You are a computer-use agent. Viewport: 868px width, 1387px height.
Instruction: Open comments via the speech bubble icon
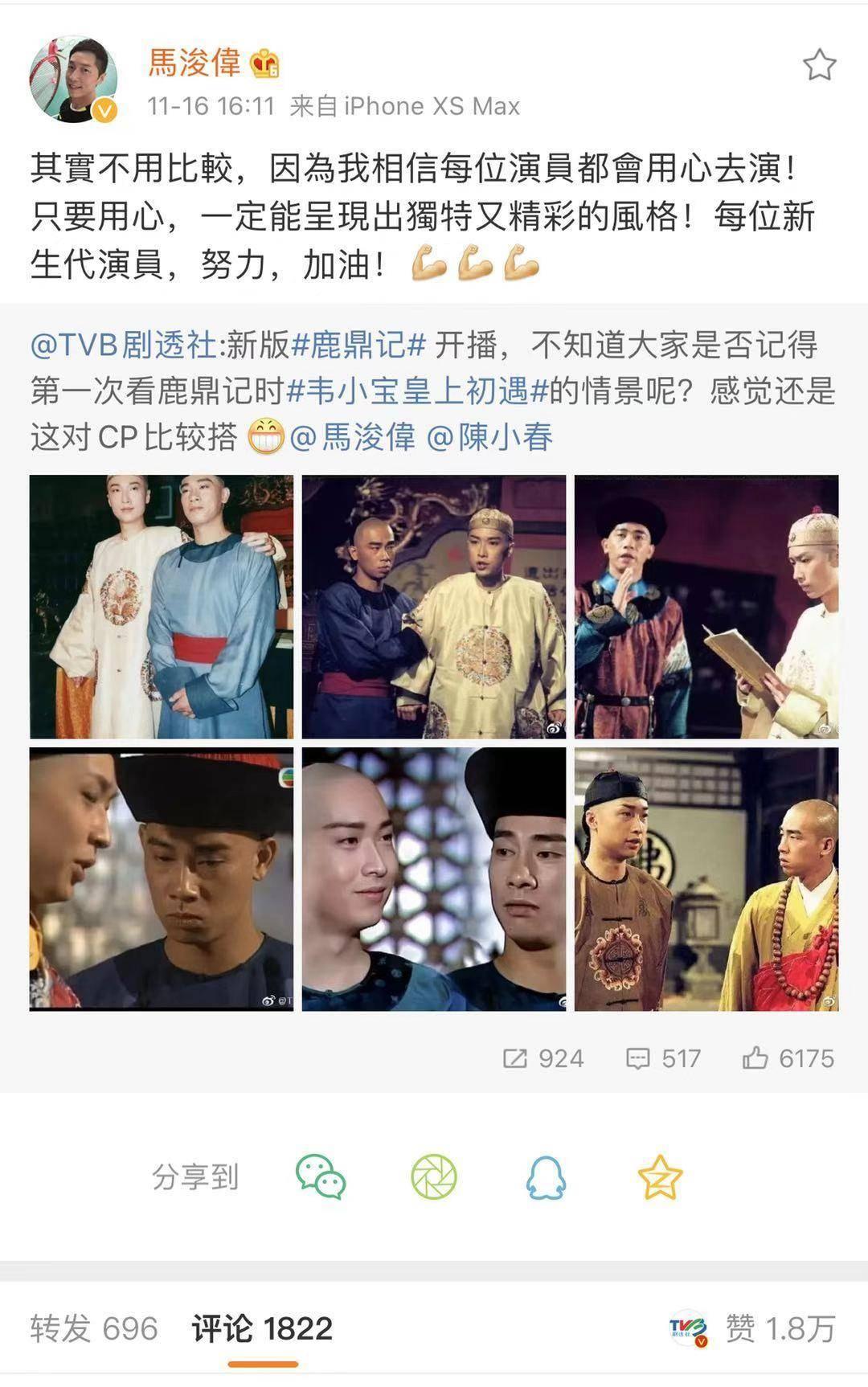pyautogui.click(x=637, y=1058)
